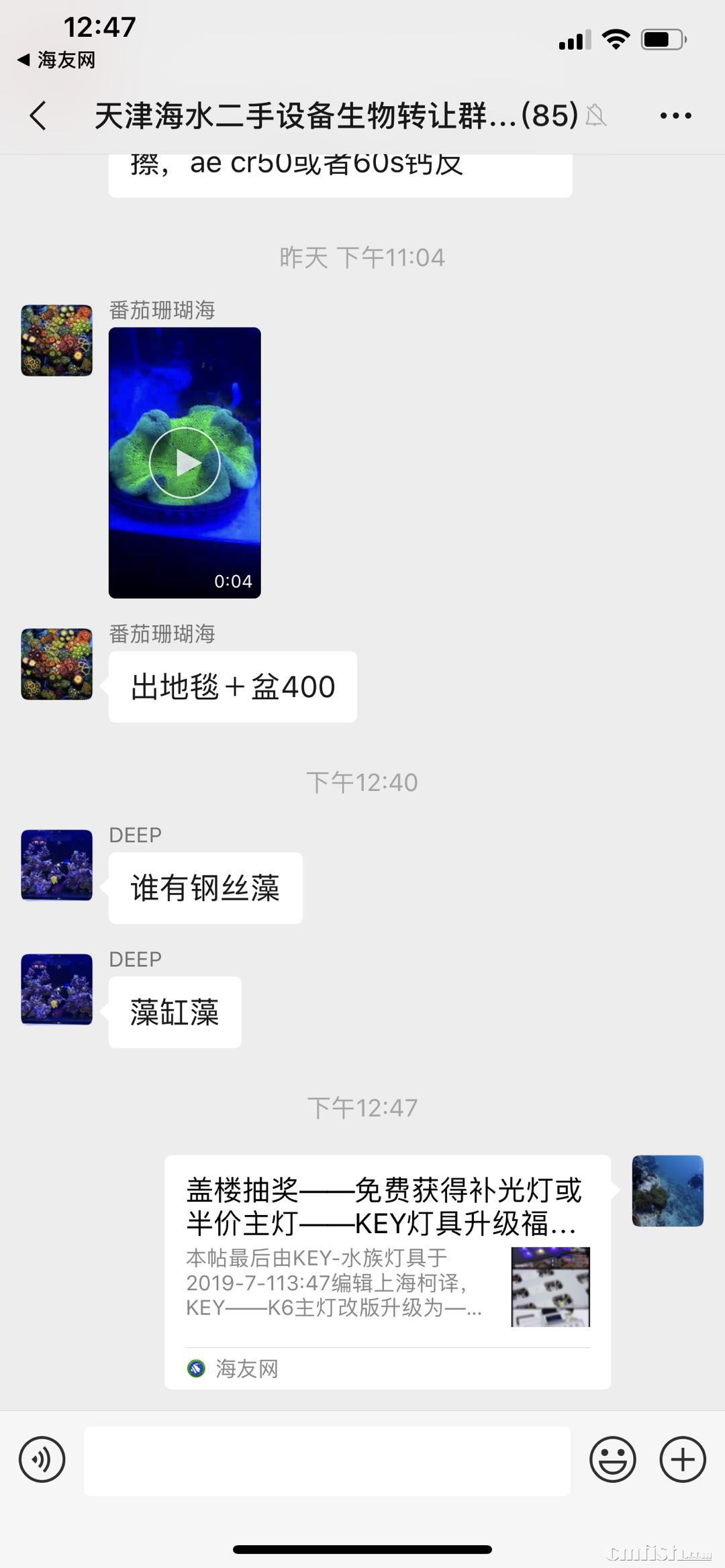Go back from the group chat
The height and width of the screenshot is (1568, 725).
click(39, 115)
